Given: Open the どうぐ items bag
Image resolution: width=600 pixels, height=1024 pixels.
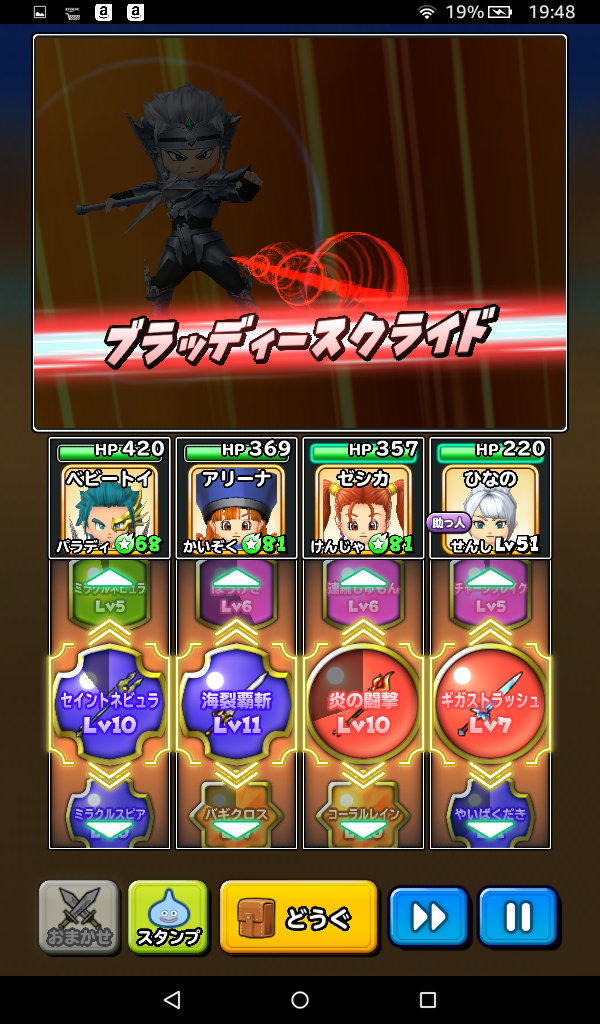Looking at the screenshot, I should pos(299,916).
